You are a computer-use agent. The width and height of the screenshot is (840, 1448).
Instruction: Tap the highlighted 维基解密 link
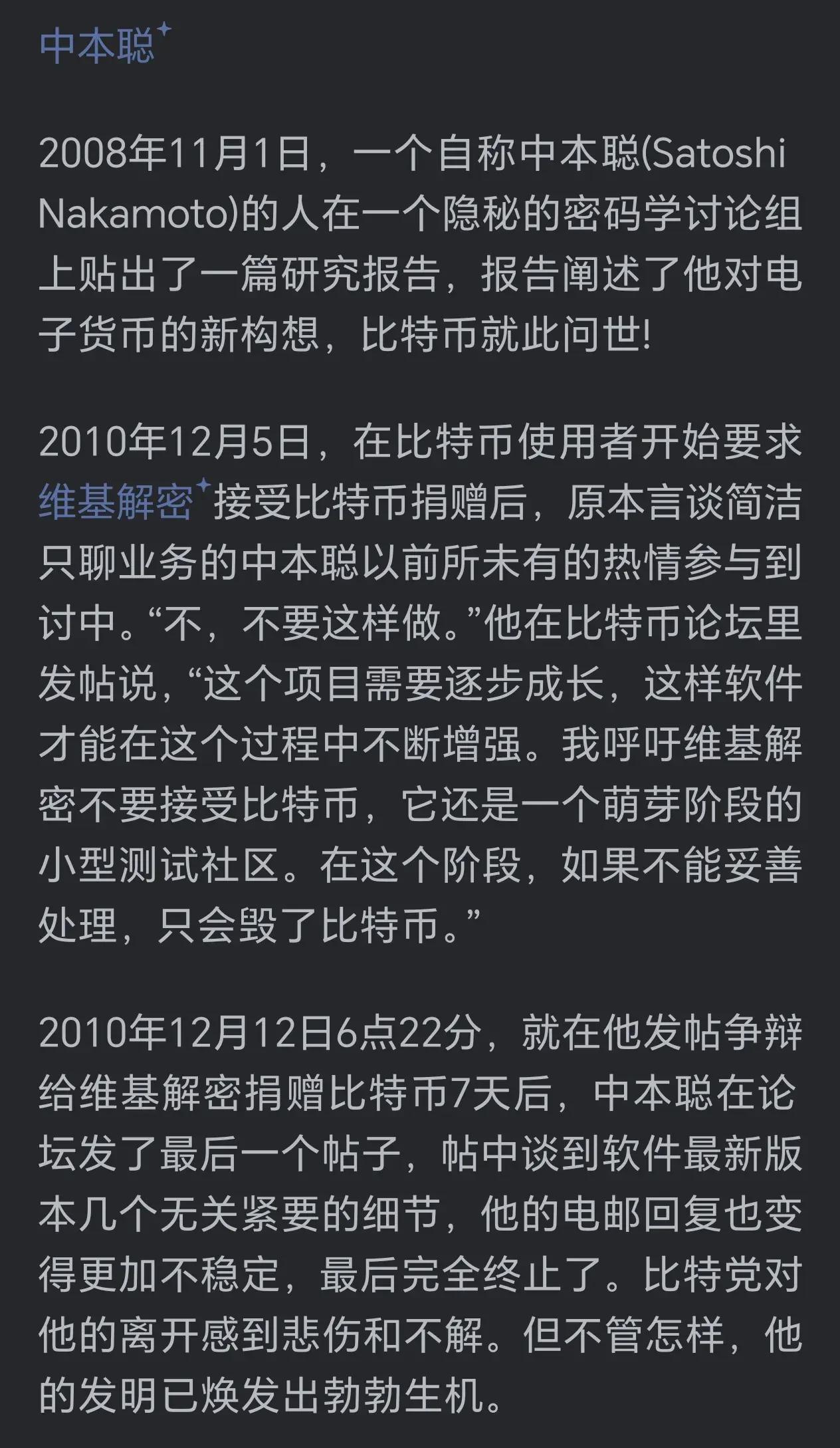pos(116,501)
